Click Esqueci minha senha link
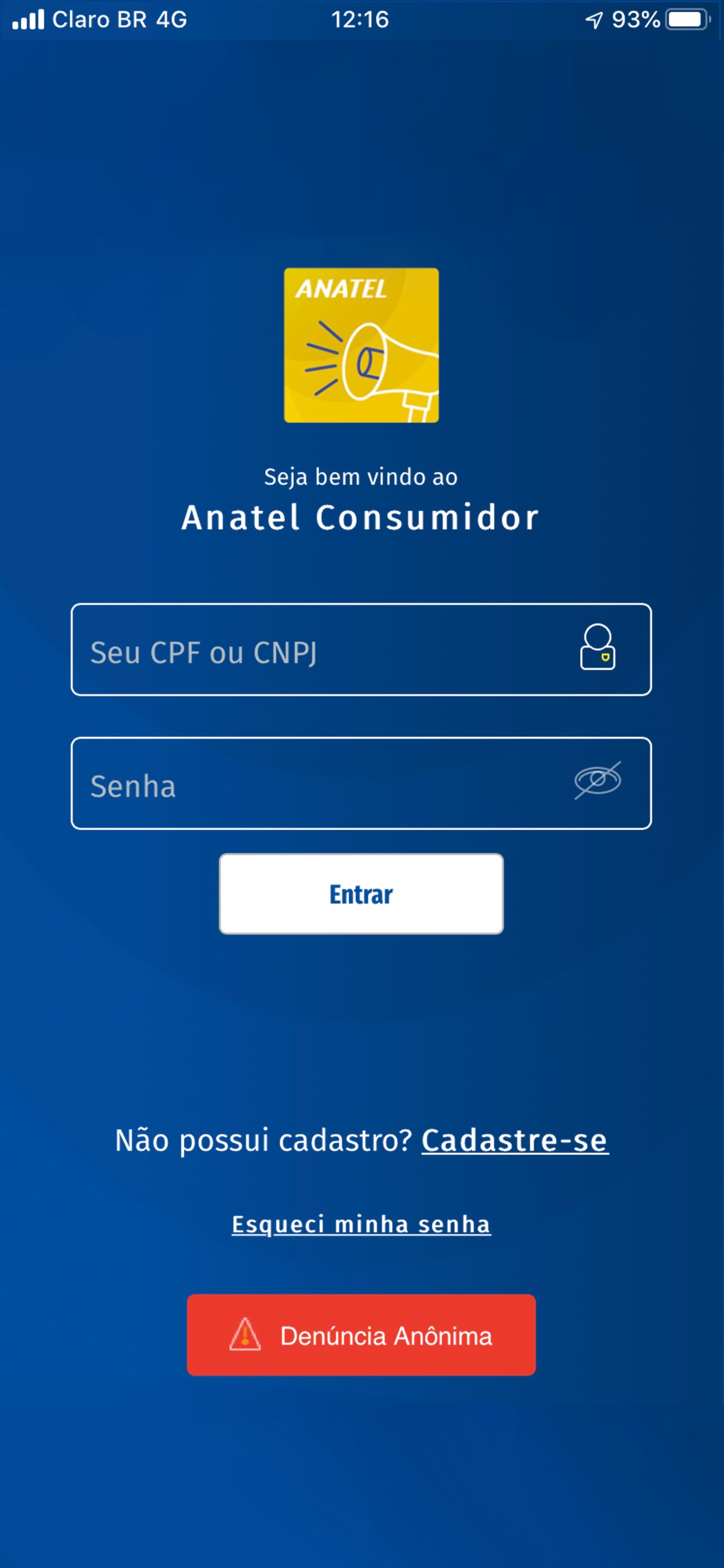Screen dimensions: 724x1568 [361, 1223]
